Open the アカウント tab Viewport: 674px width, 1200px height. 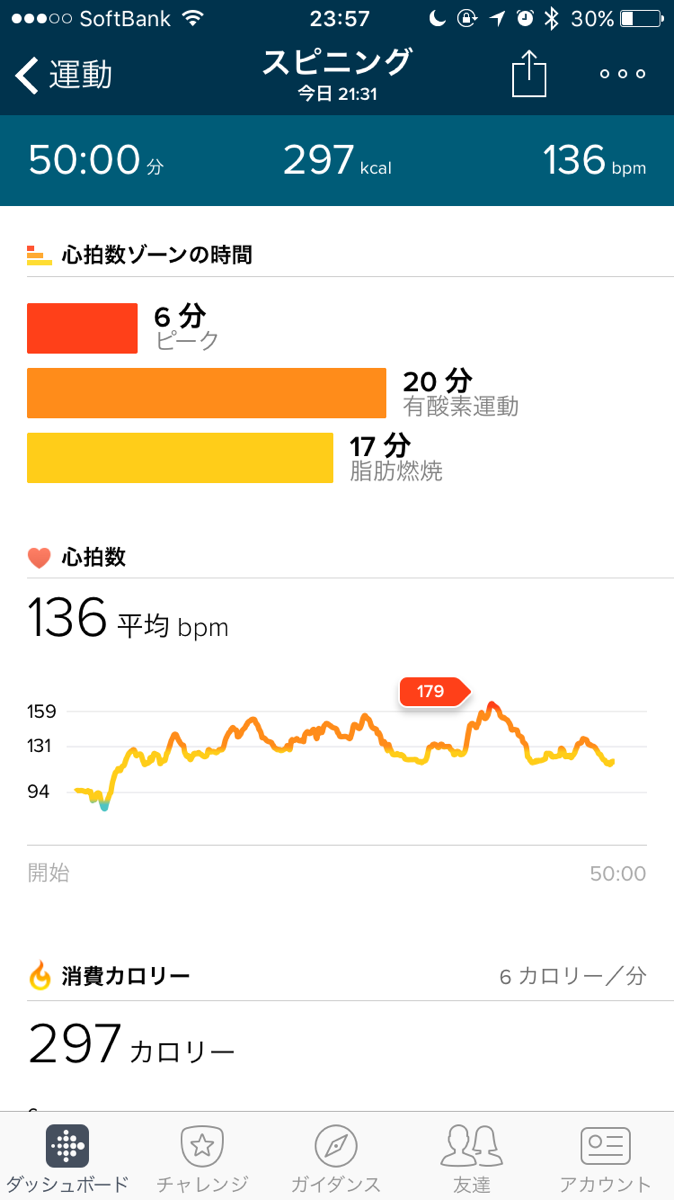pyautogui.click(x=605, y=1158)
